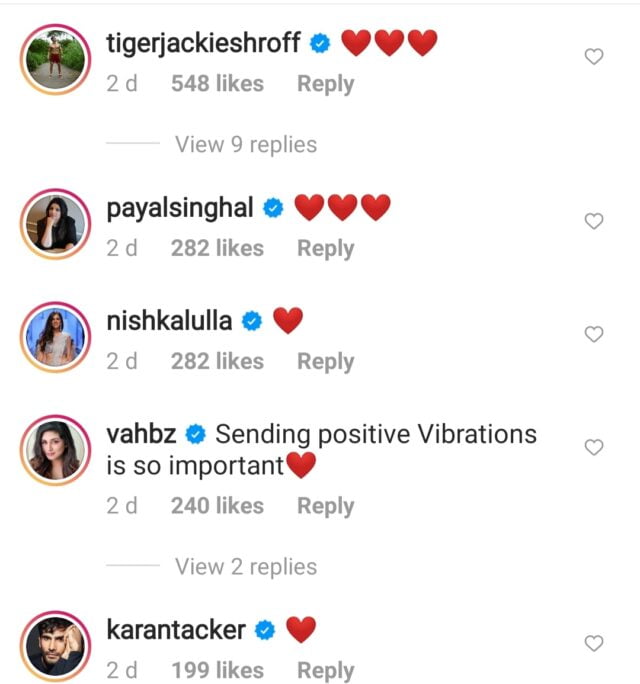Like tigerjackieshroff's comment
The image size is (640, 684).
pos(593,57)
